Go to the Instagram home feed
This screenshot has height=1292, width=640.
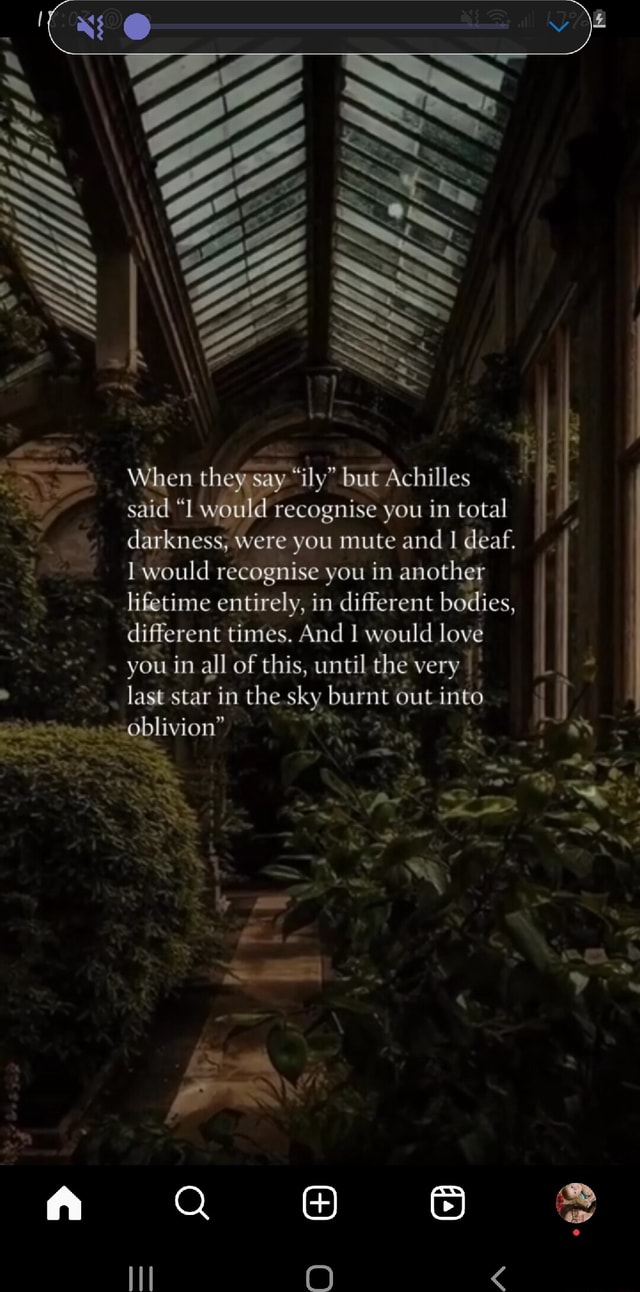64,1204
